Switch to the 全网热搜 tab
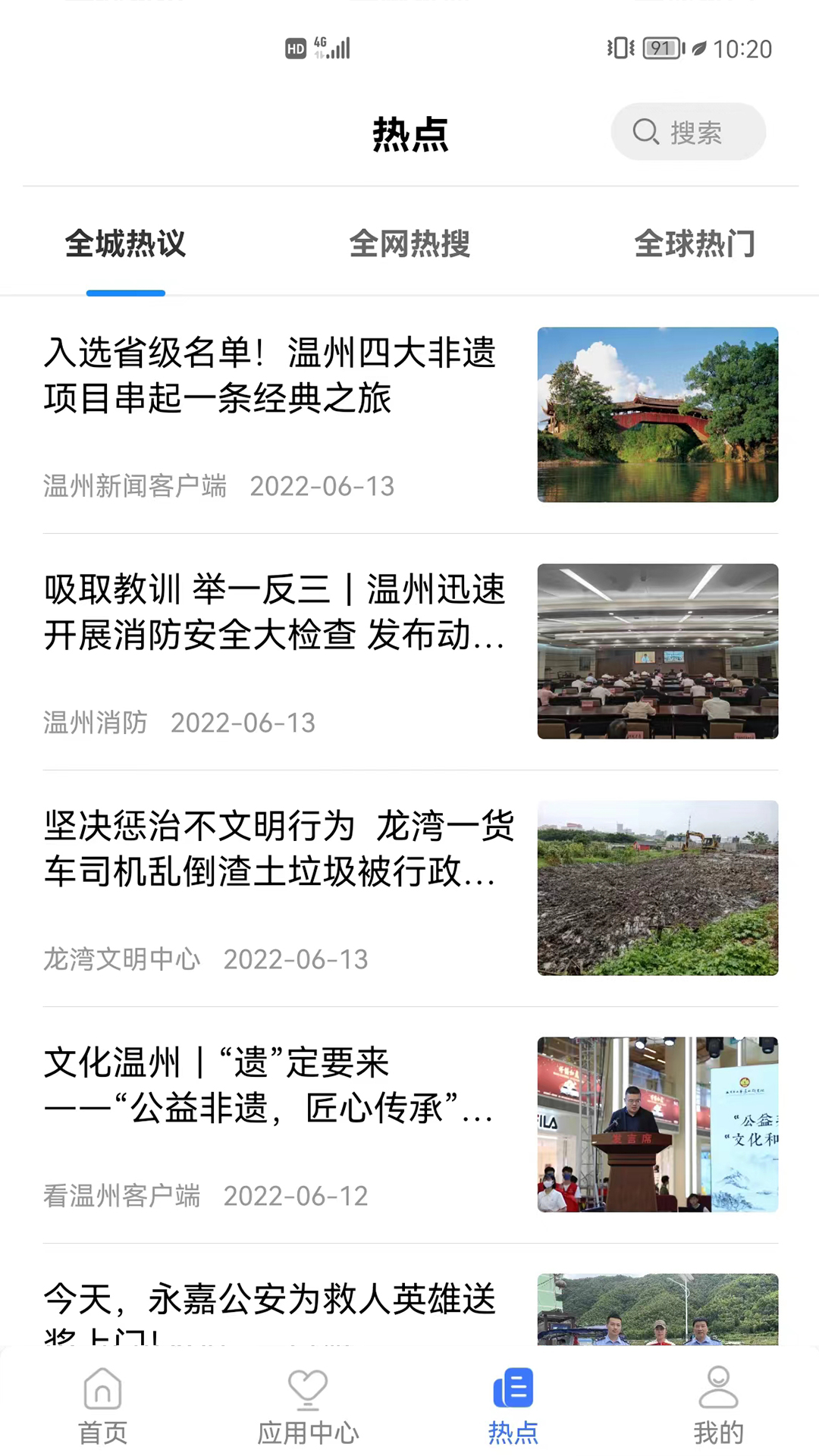 (x=409, y=244)
